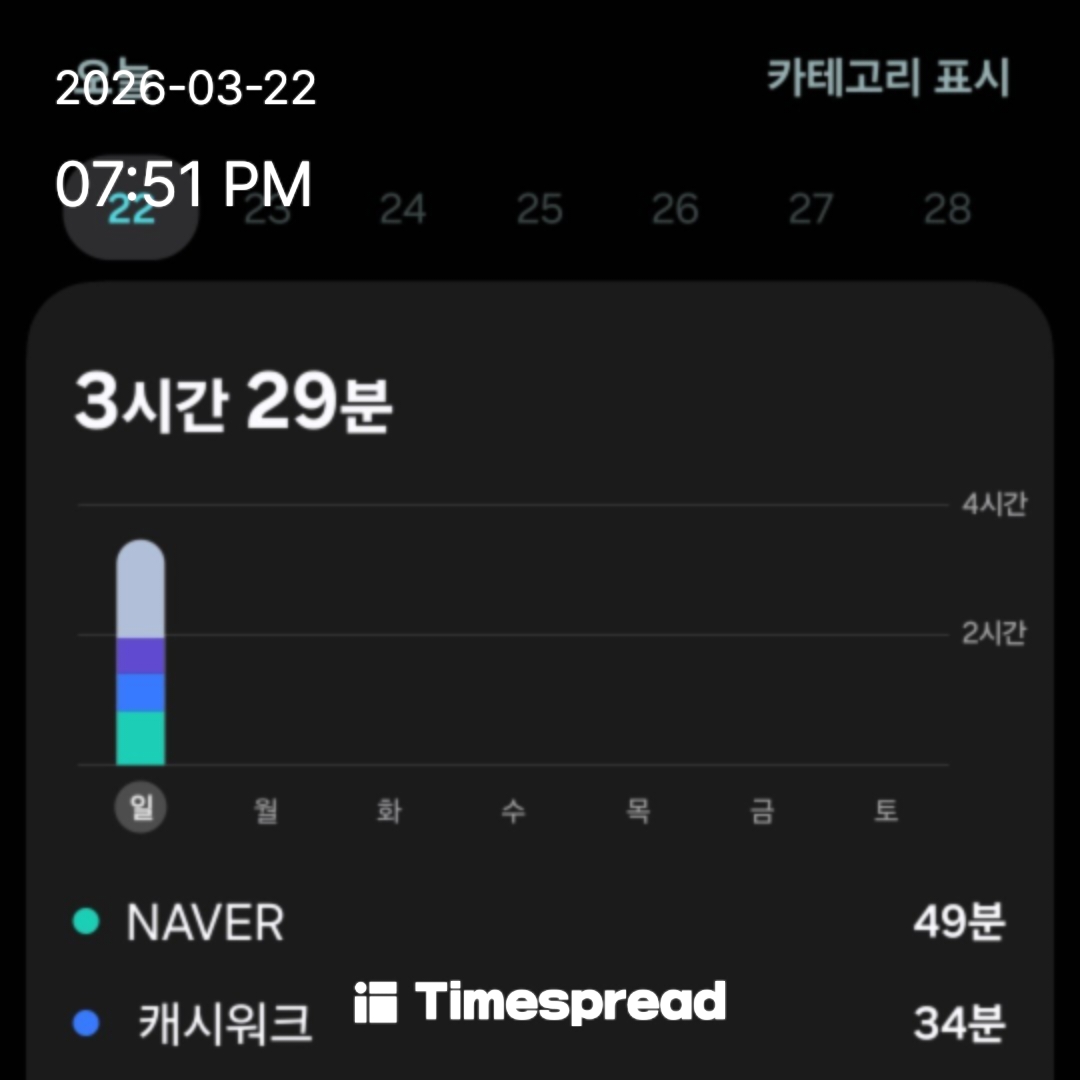Switch to date 25
This screenshot has width=1080, height=1080.
pyautogui.click(x=539, y=210)
